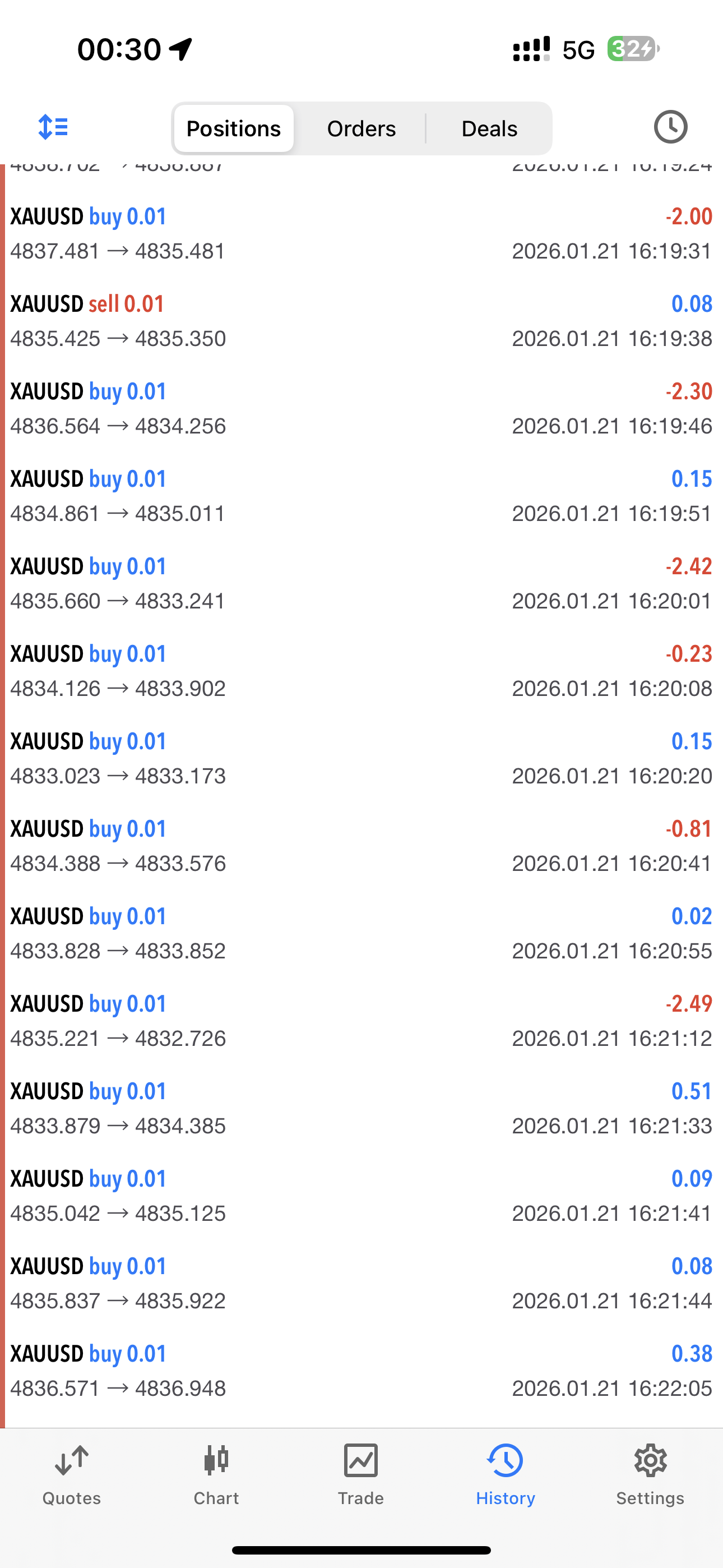723x1568 pixels.
Task: Switch to the Orders segment
Action: (x=361, y=128)
